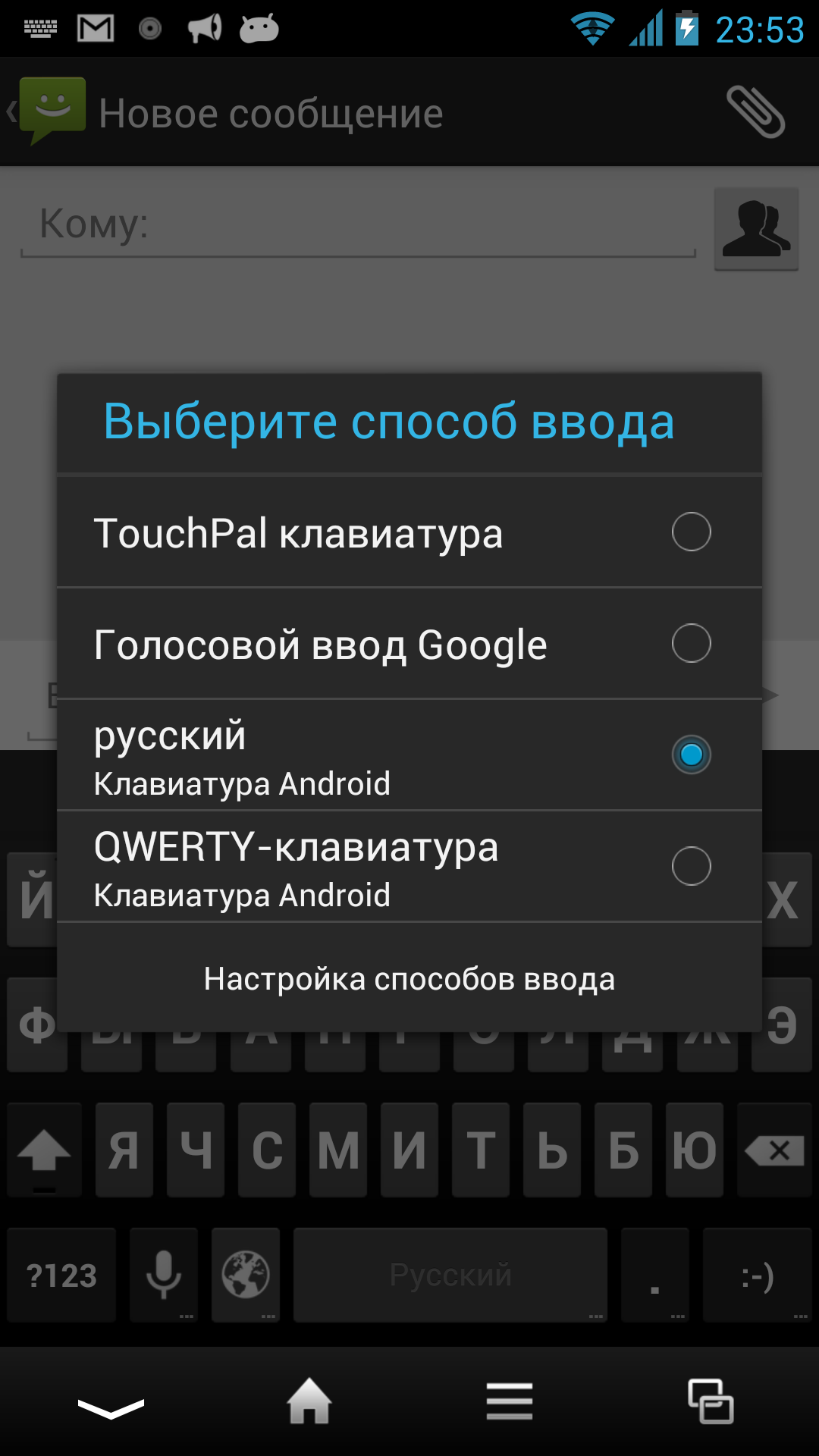
Task: Open recent apps from navigation bar
Action: point(711,1401)
